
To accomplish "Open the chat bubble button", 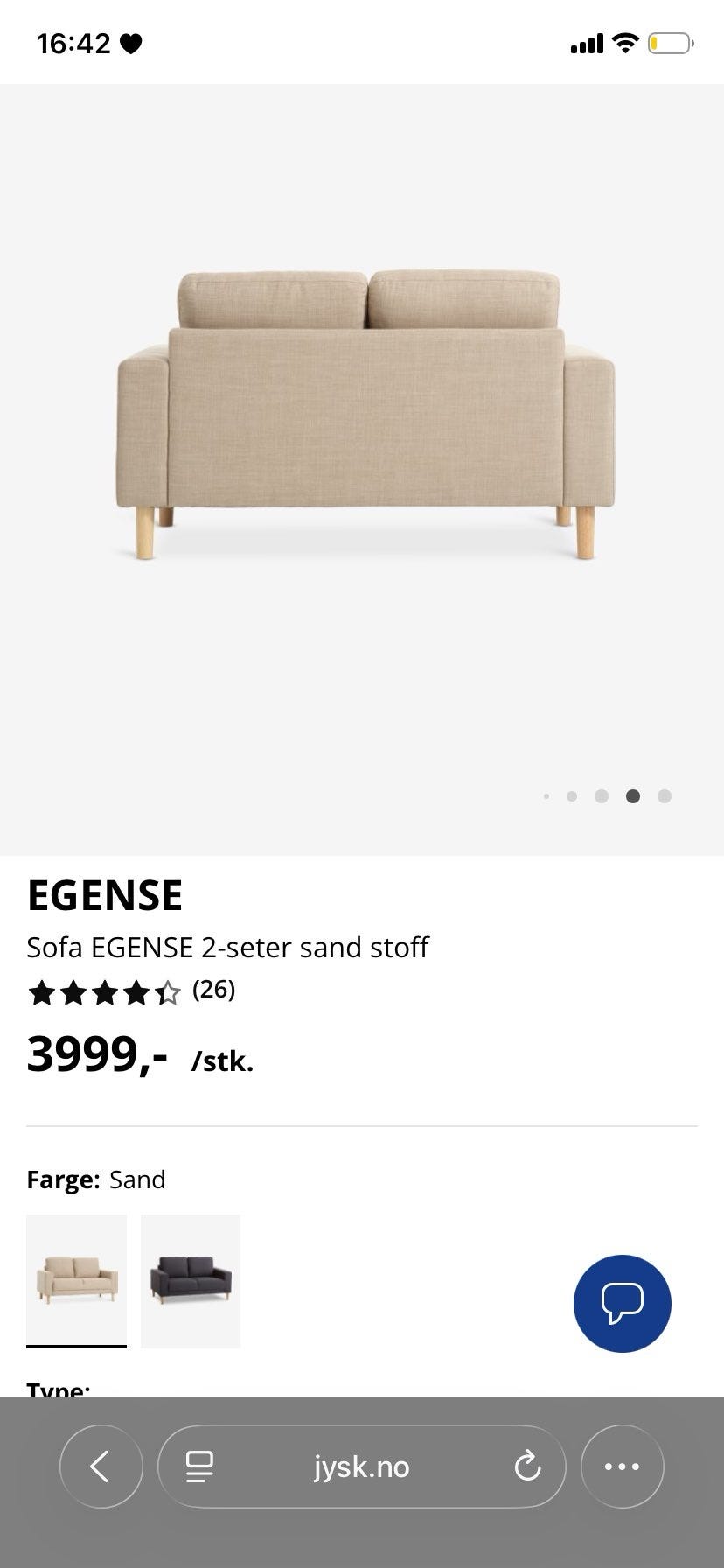I will pyautogui.click(x=622, y=1304).
